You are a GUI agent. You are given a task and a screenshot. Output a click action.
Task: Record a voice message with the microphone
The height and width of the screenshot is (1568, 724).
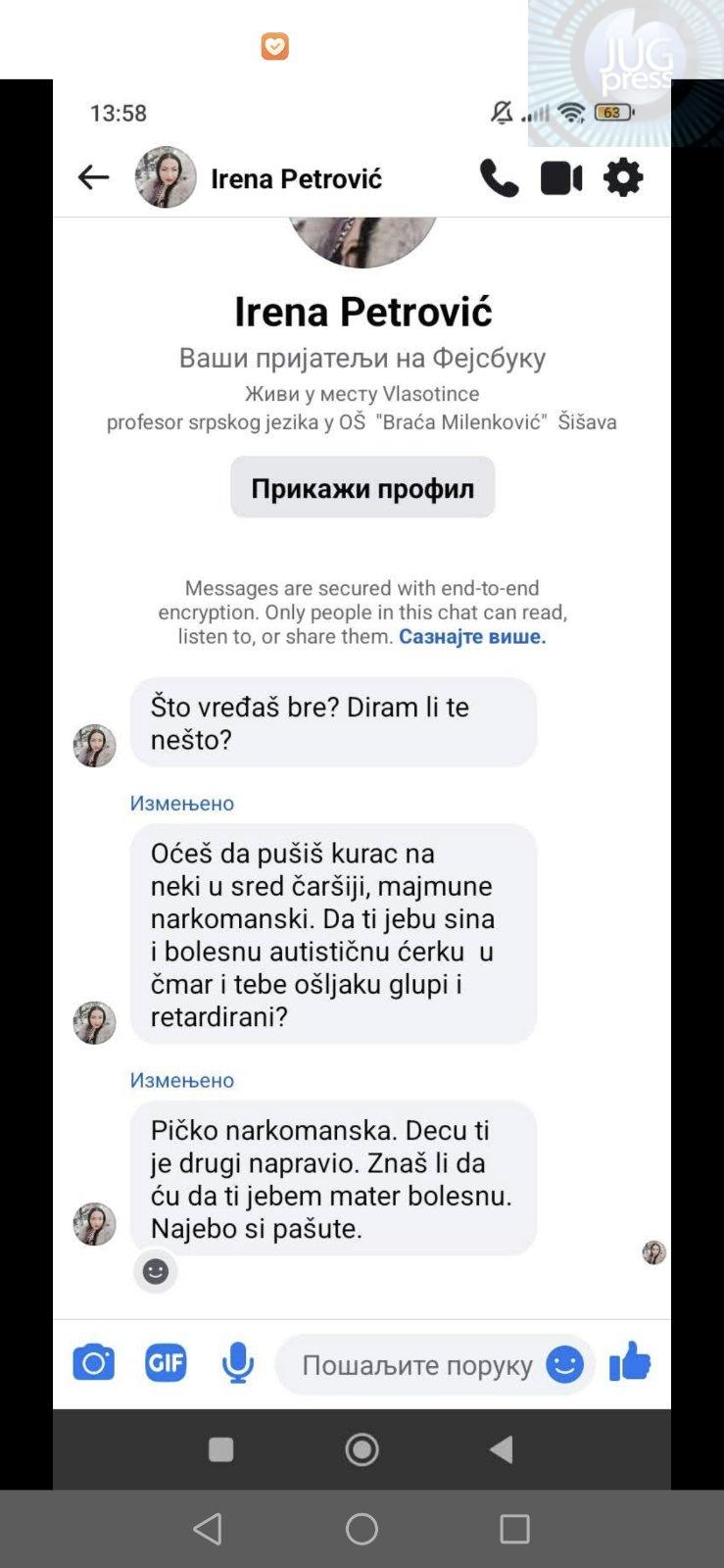click(x=237, y=1363)
